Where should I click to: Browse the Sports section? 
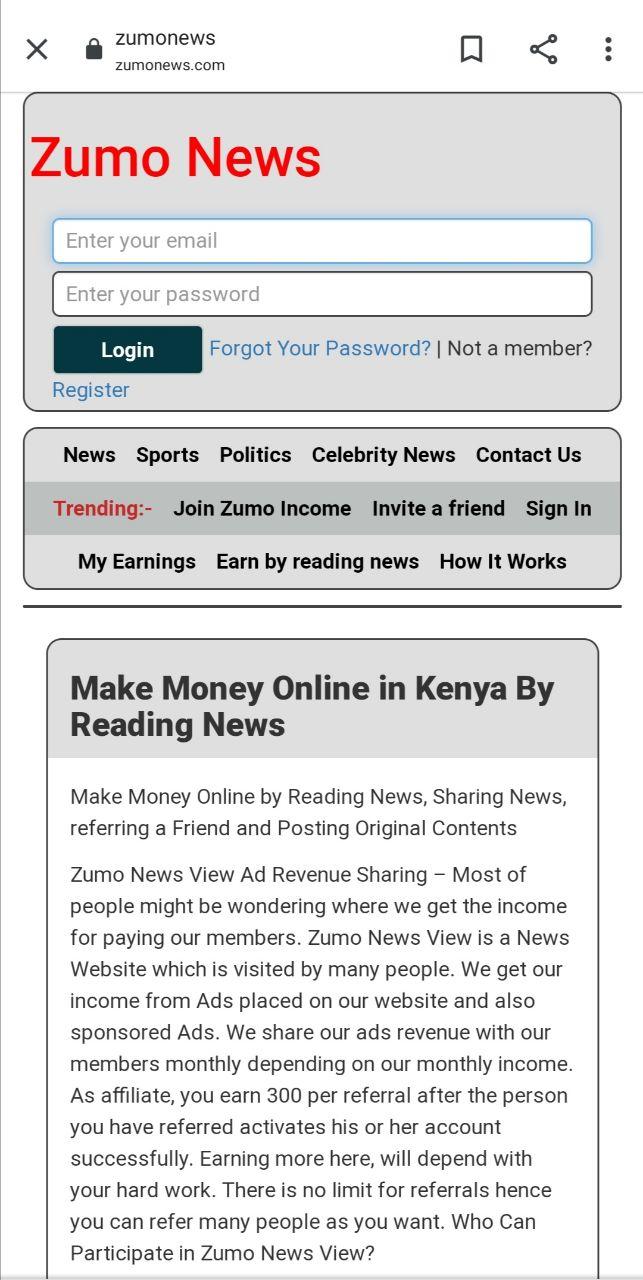(x=167, y=455)
